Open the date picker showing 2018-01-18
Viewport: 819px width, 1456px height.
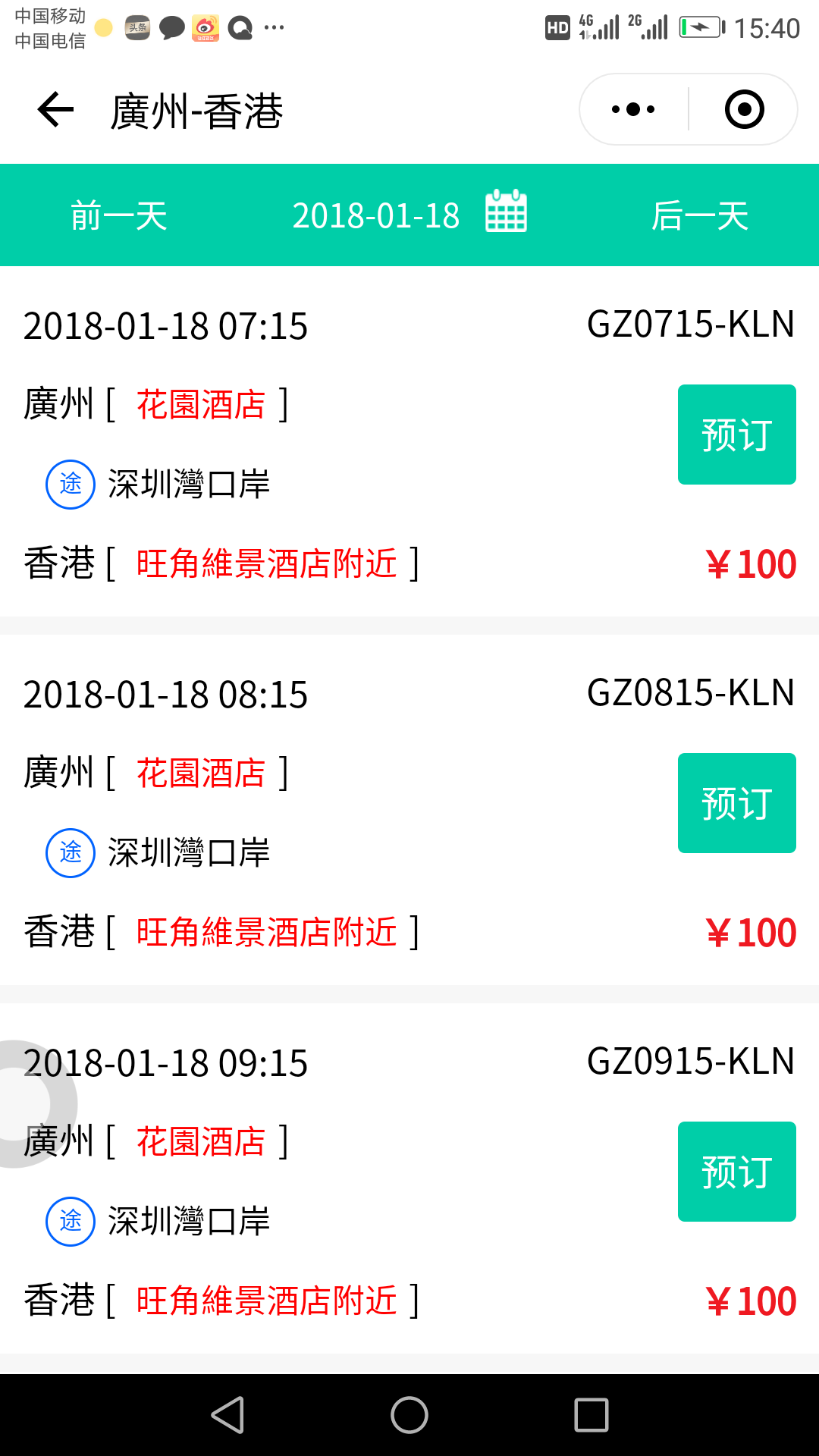[409, 215]
